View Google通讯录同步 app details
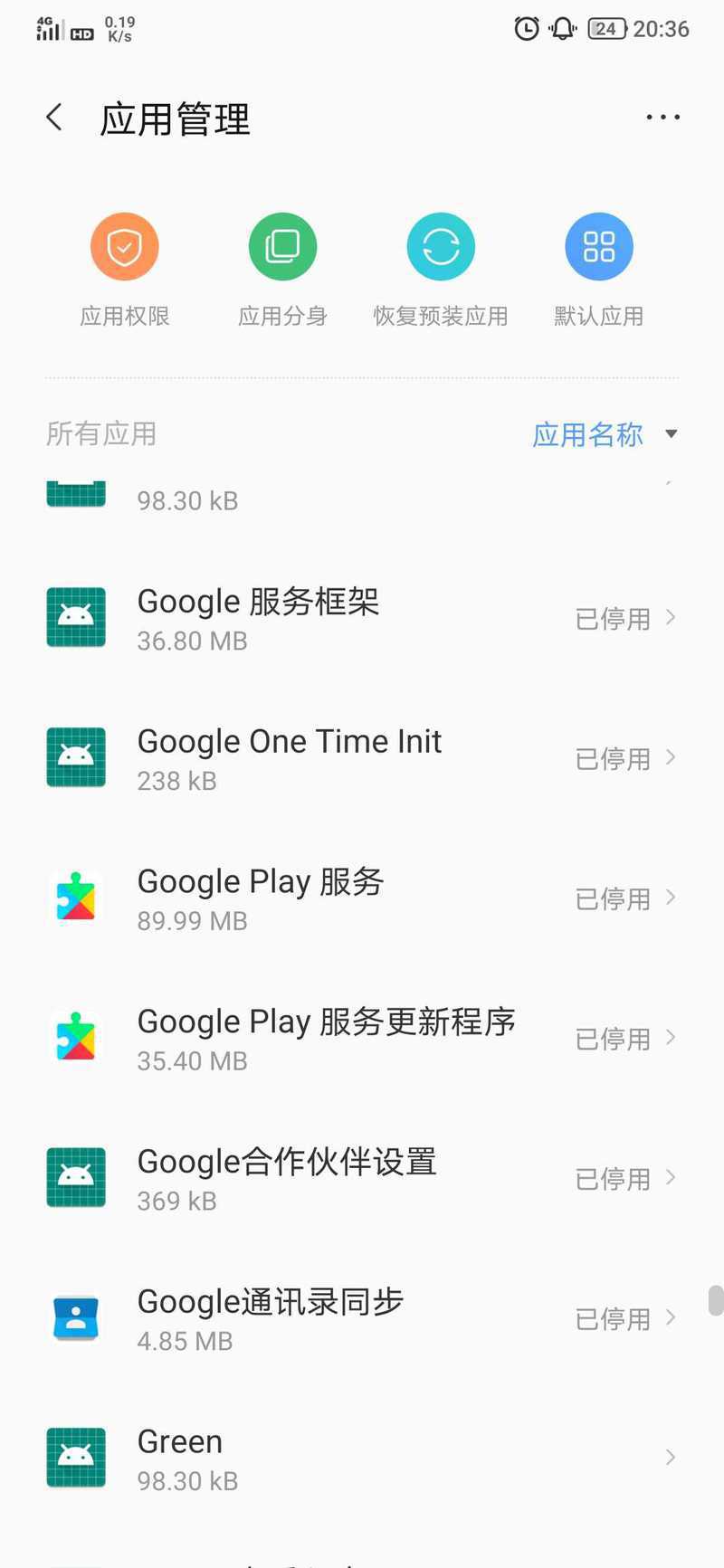 [362, 1319]
